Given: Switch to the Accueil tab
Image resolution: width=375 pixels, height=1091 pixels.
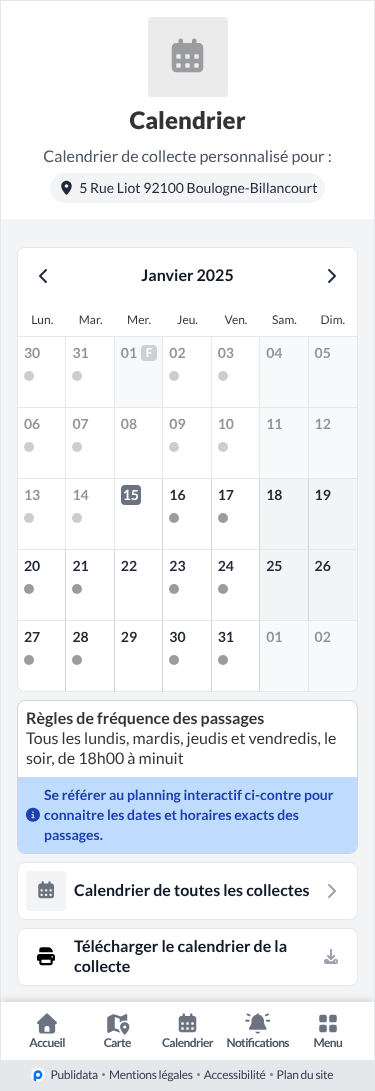Looking at the screenshot, I should click(47, 1031).
